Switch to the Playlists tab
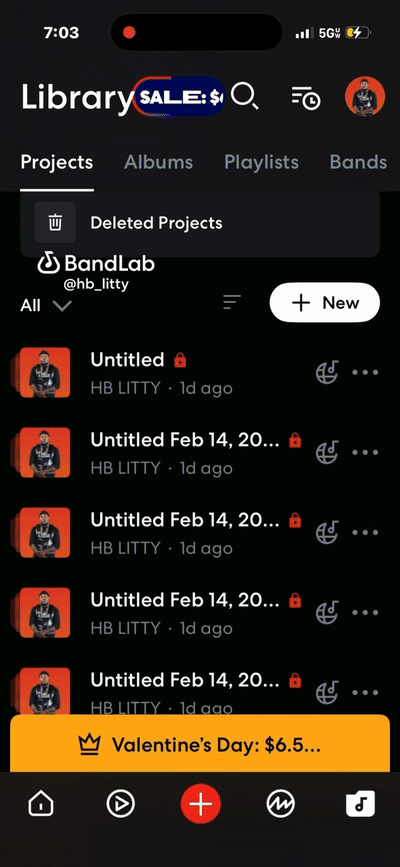 (261, 162)
